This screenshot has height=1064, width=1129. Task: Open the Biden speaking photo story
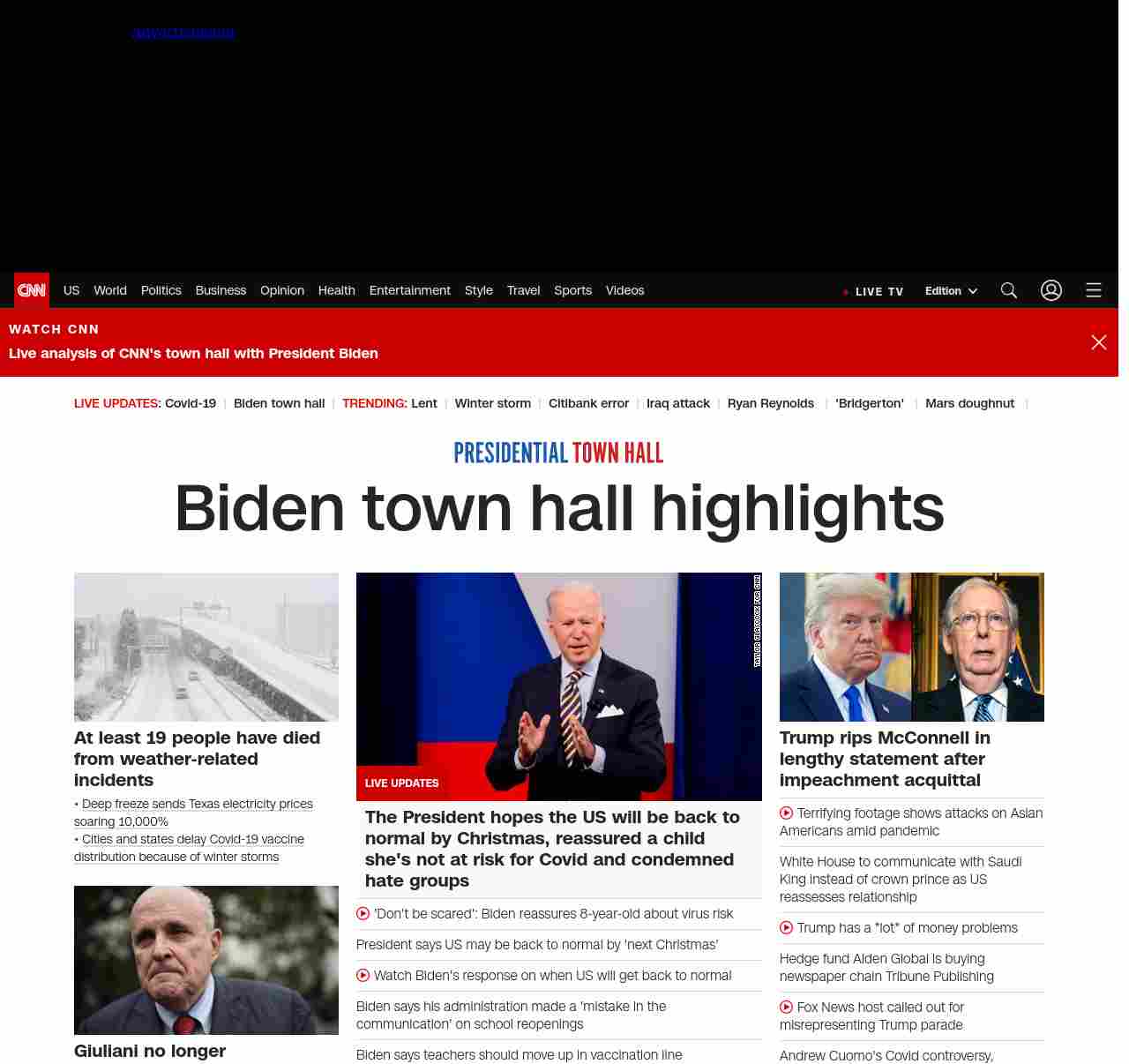coord(558,686)
